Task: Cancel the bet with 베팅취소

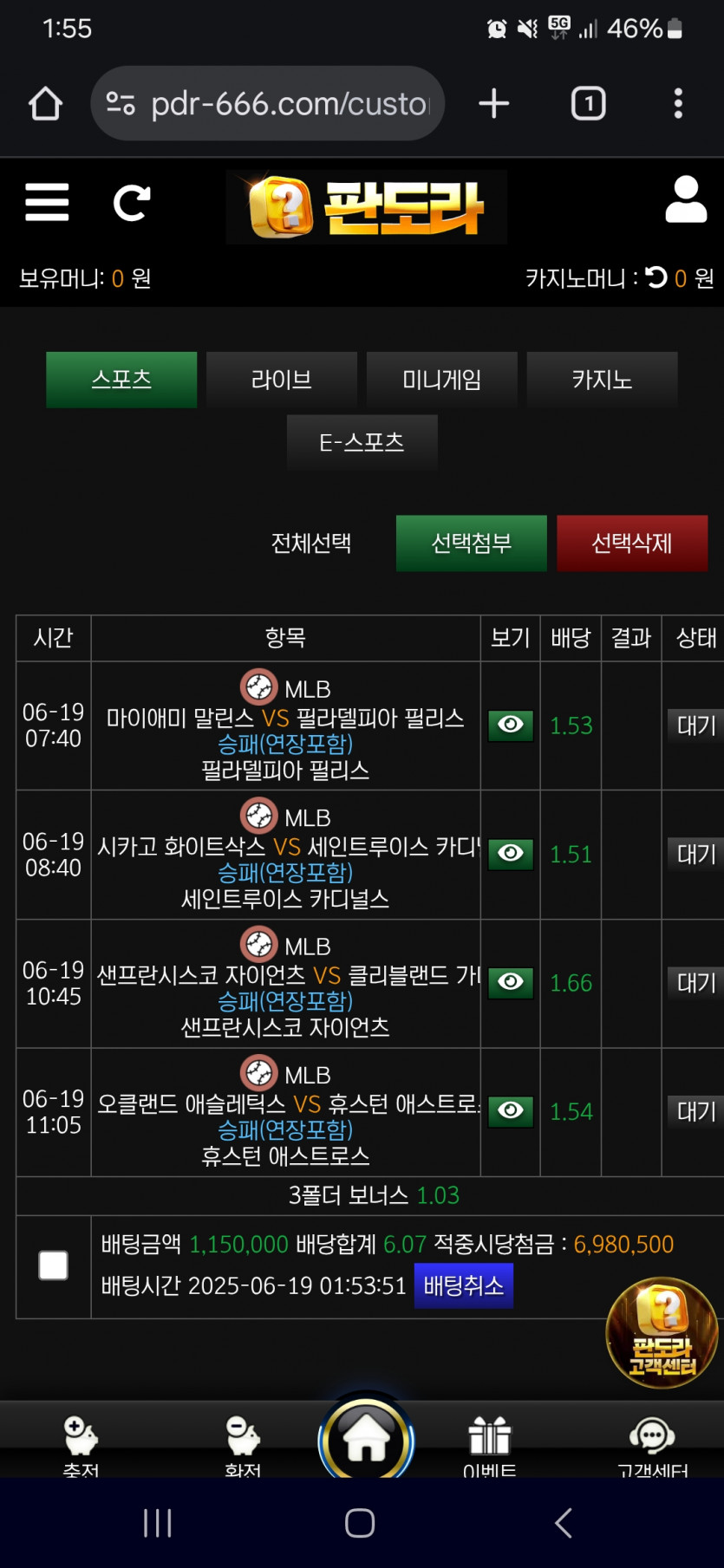Action: [x=463, y=1285]
